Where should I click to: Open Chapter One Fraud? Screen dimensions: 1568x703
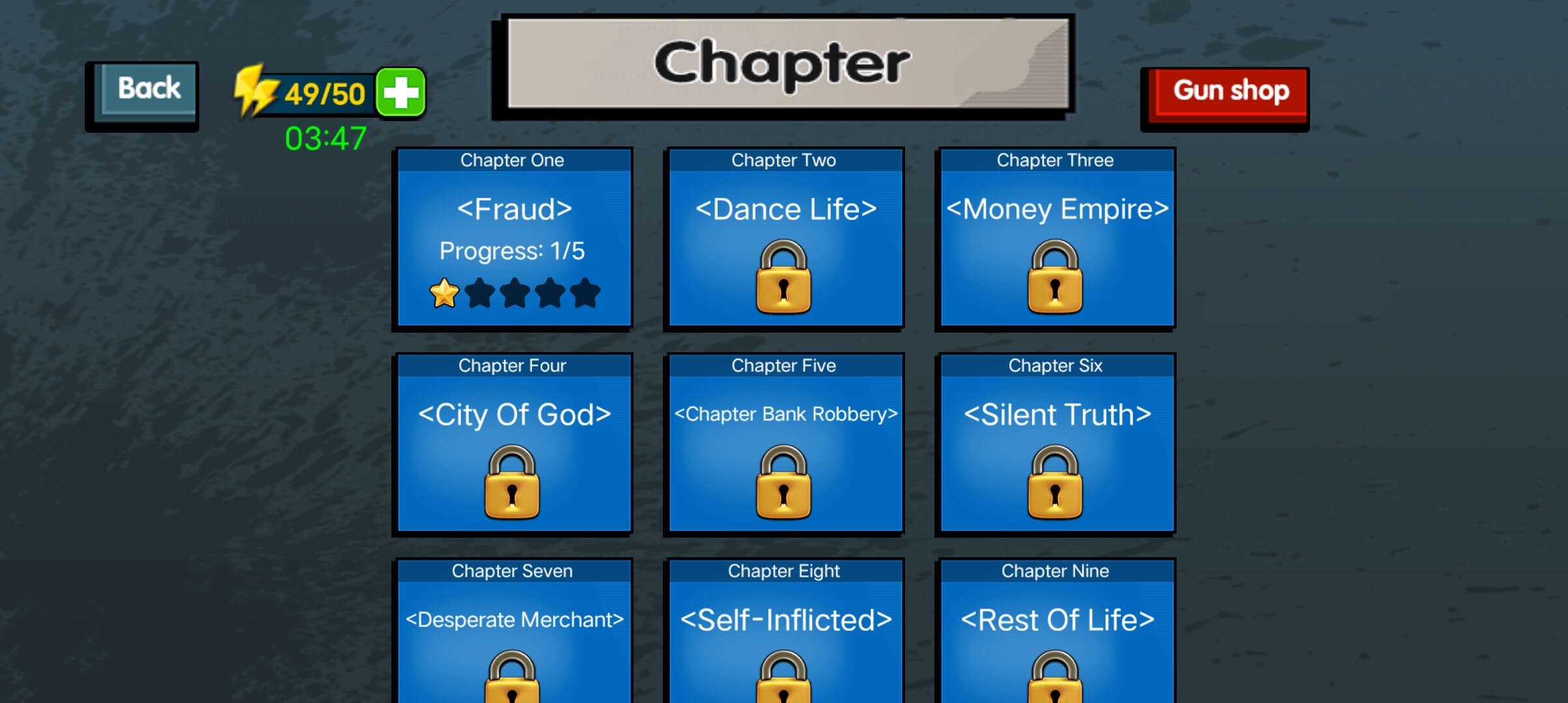pyautogui.click(x=513, y=239)
